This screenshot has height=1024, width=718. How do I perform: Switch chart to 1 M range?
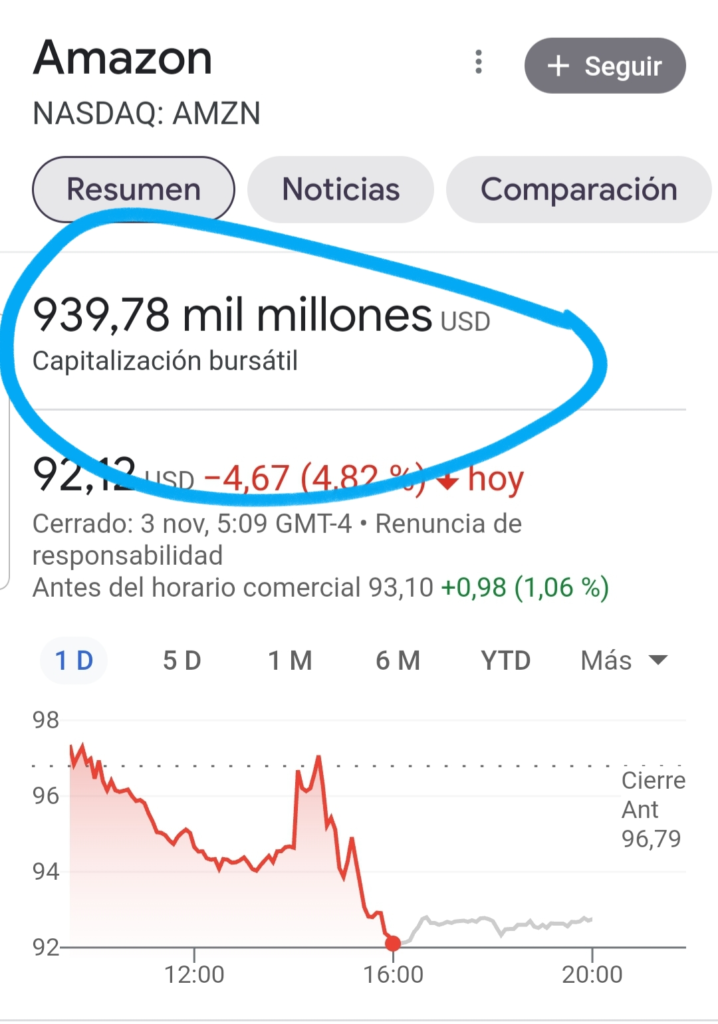click(x=290, y=661)
